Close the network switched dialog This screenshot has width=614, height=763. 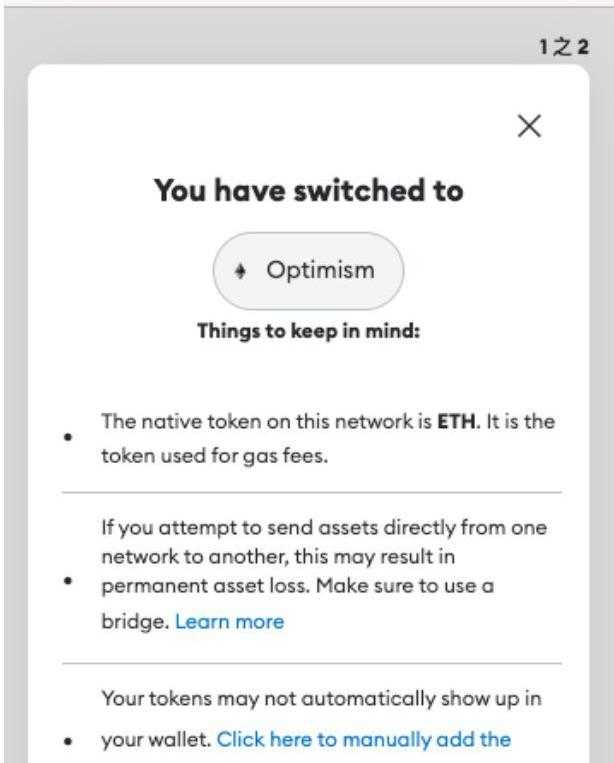coord(529,127)
